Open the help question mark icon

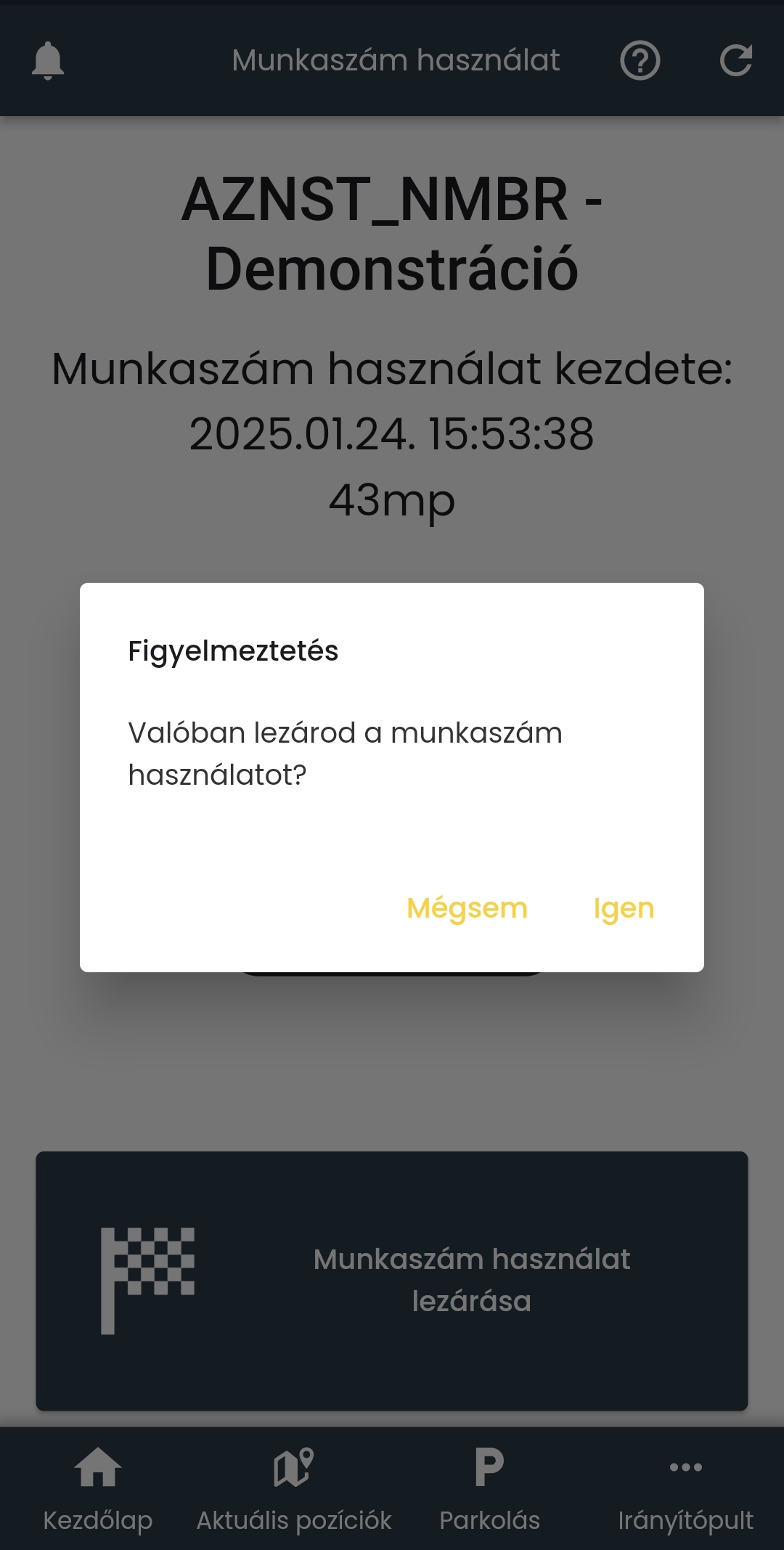tap(640, 60)
